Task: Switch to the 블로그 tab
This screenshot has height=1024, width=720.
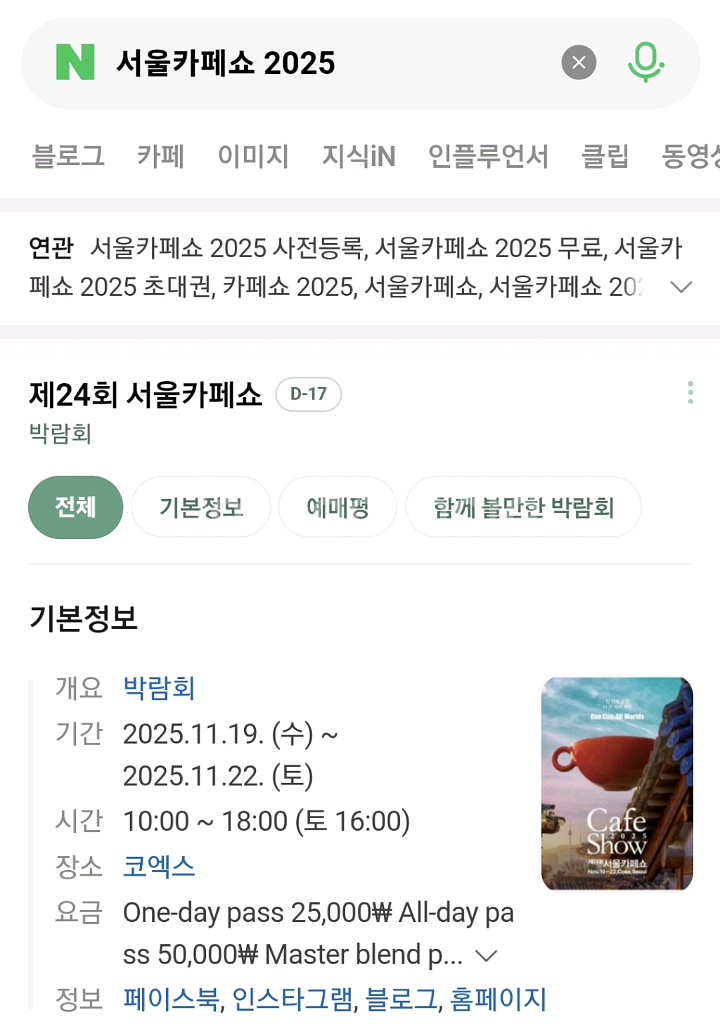Action: tap(68, 156)
